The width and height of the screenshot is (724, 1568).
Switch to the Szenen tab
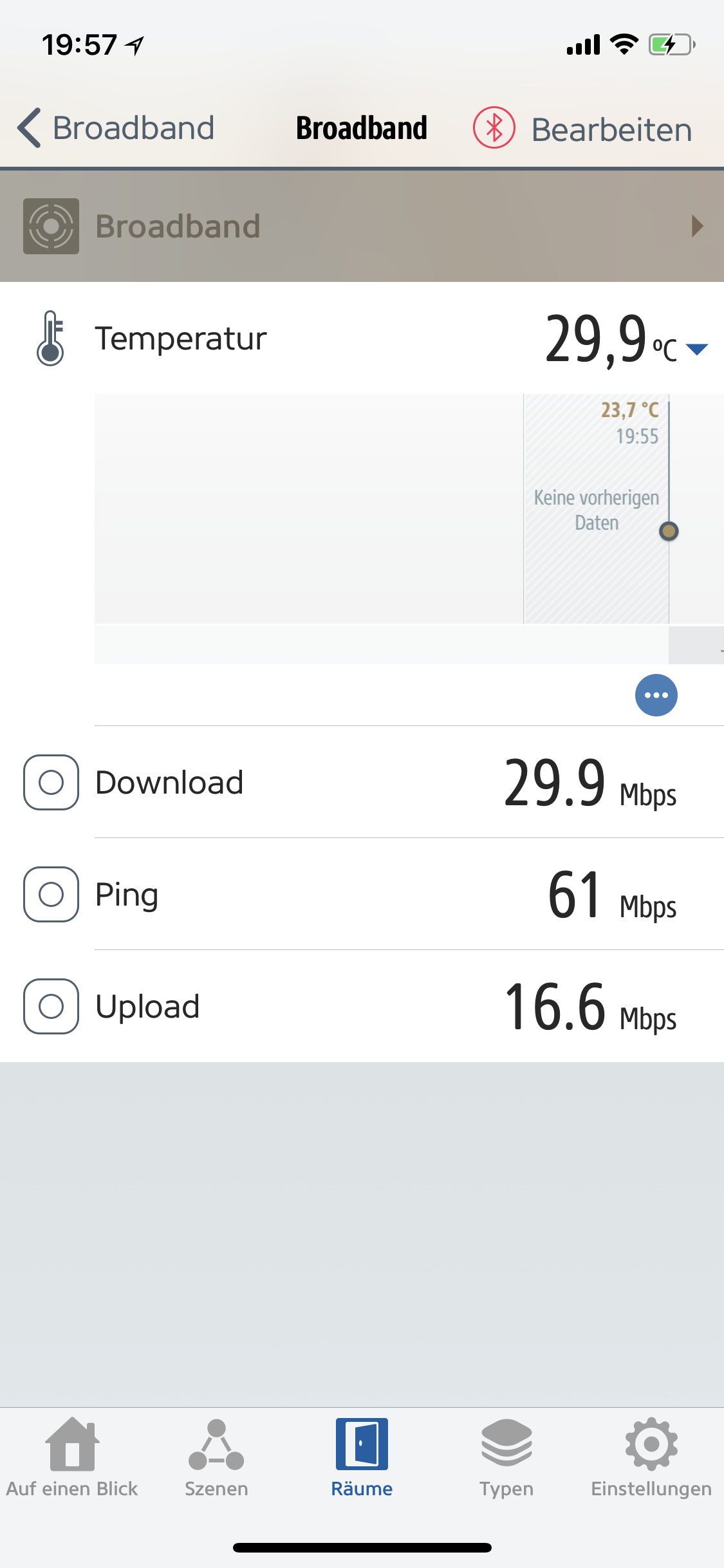216,1457
